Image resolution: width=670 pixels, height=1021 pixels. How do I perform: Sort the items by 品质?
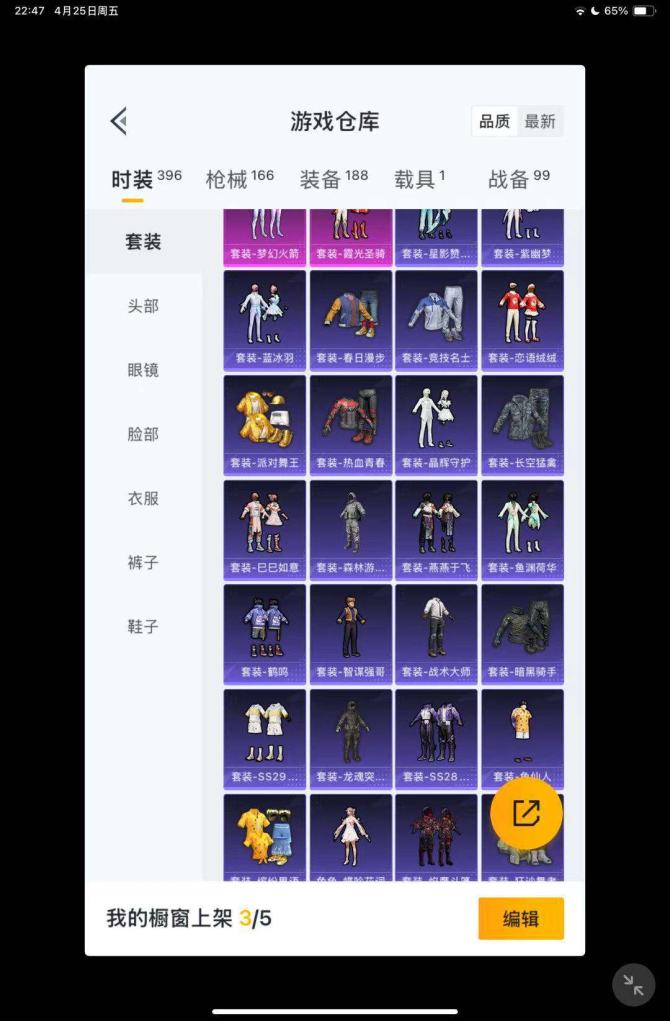(x=494, y=121)
